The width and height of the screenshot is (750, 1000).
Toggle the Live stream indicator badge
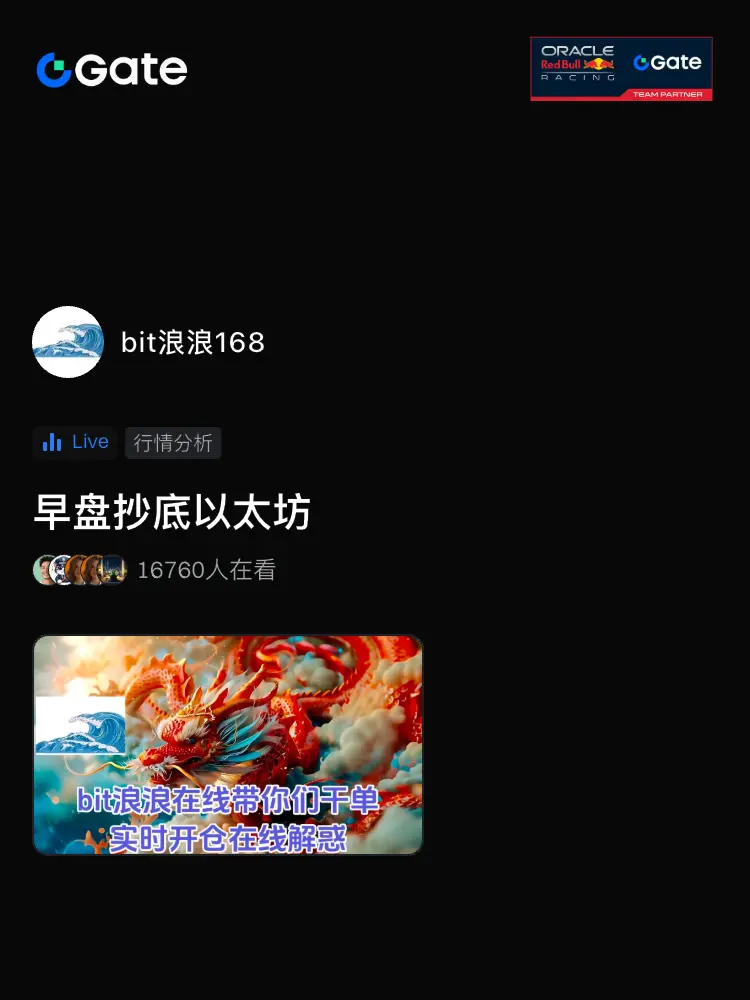point(74,442)
